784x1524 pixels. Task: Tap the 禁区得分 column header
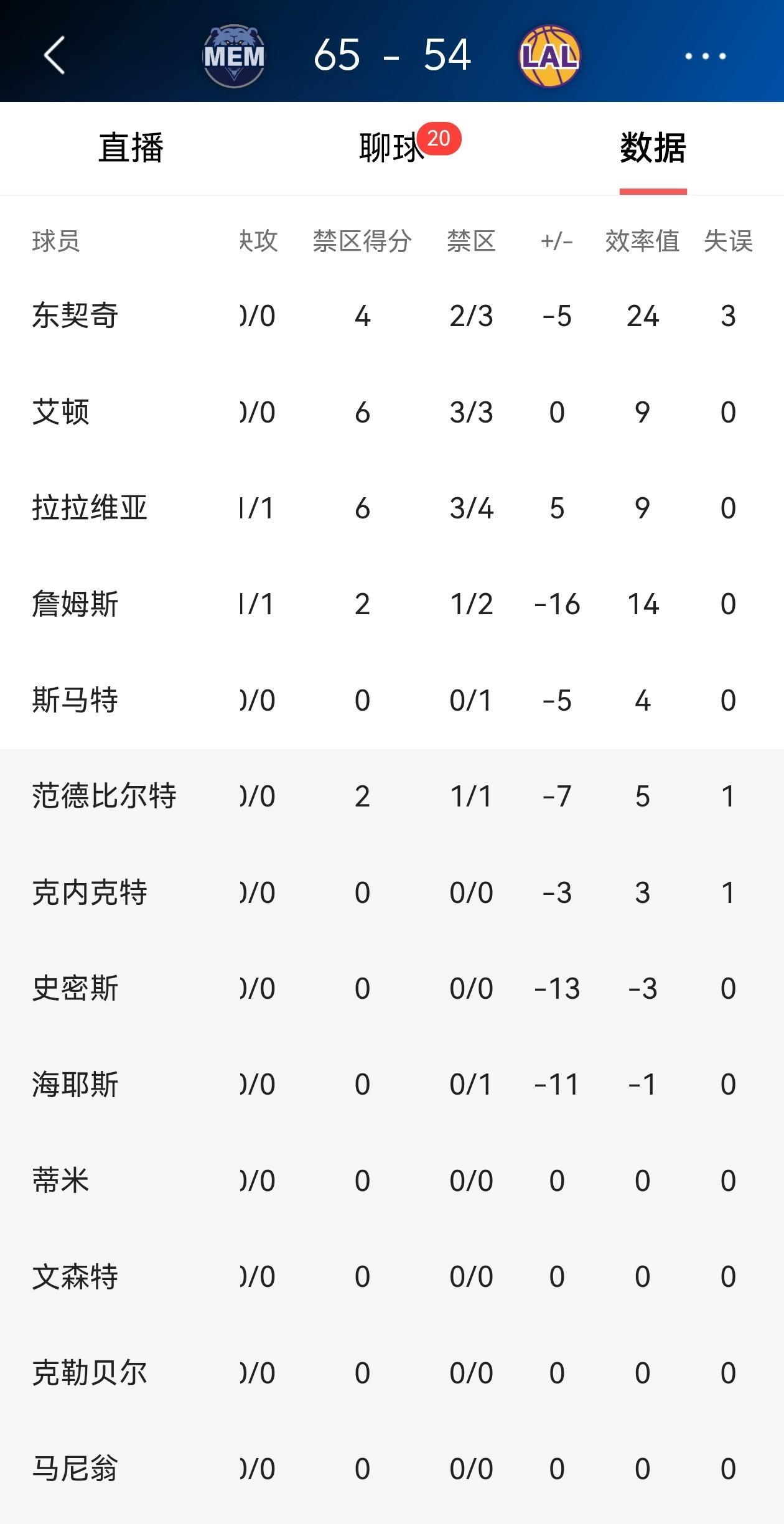point(362,243)
